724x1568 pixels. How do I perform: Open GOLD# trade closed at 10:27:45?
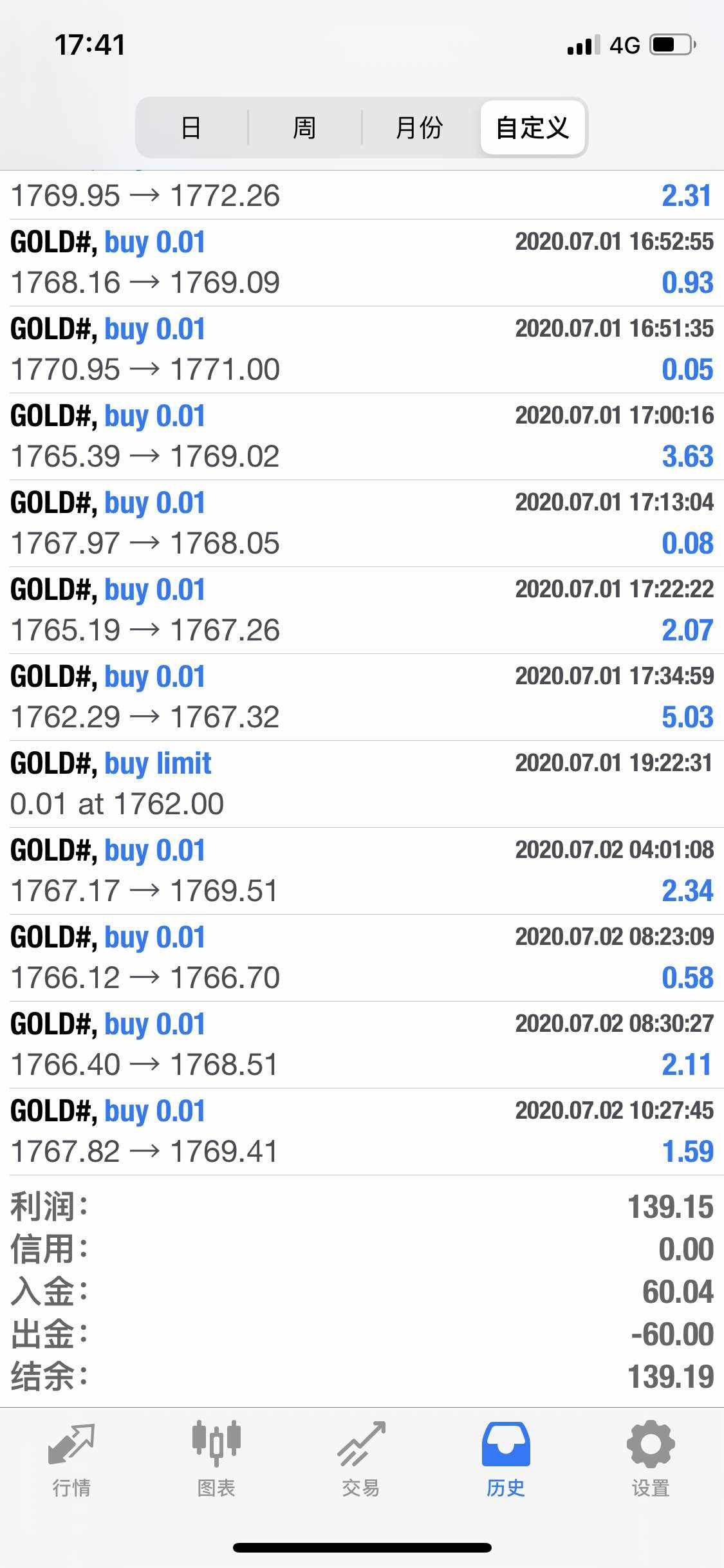pyautogui.click(x=362, y=1132)
